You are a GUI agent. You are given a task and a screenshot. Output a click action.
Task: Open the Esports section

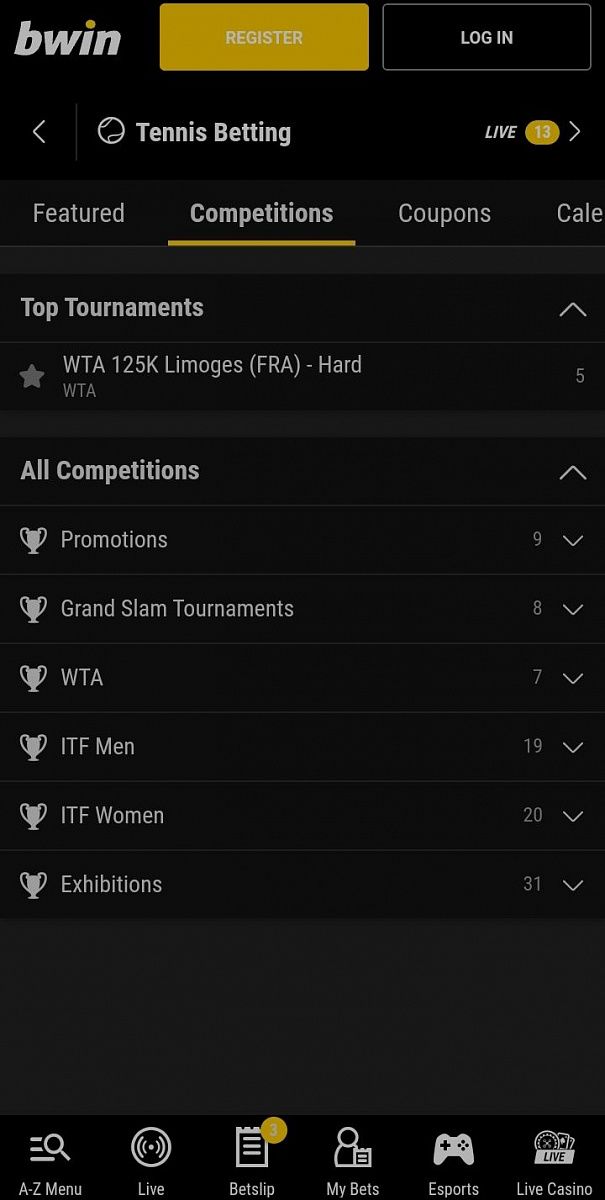pyautogui.click(x=453, y=1160)
